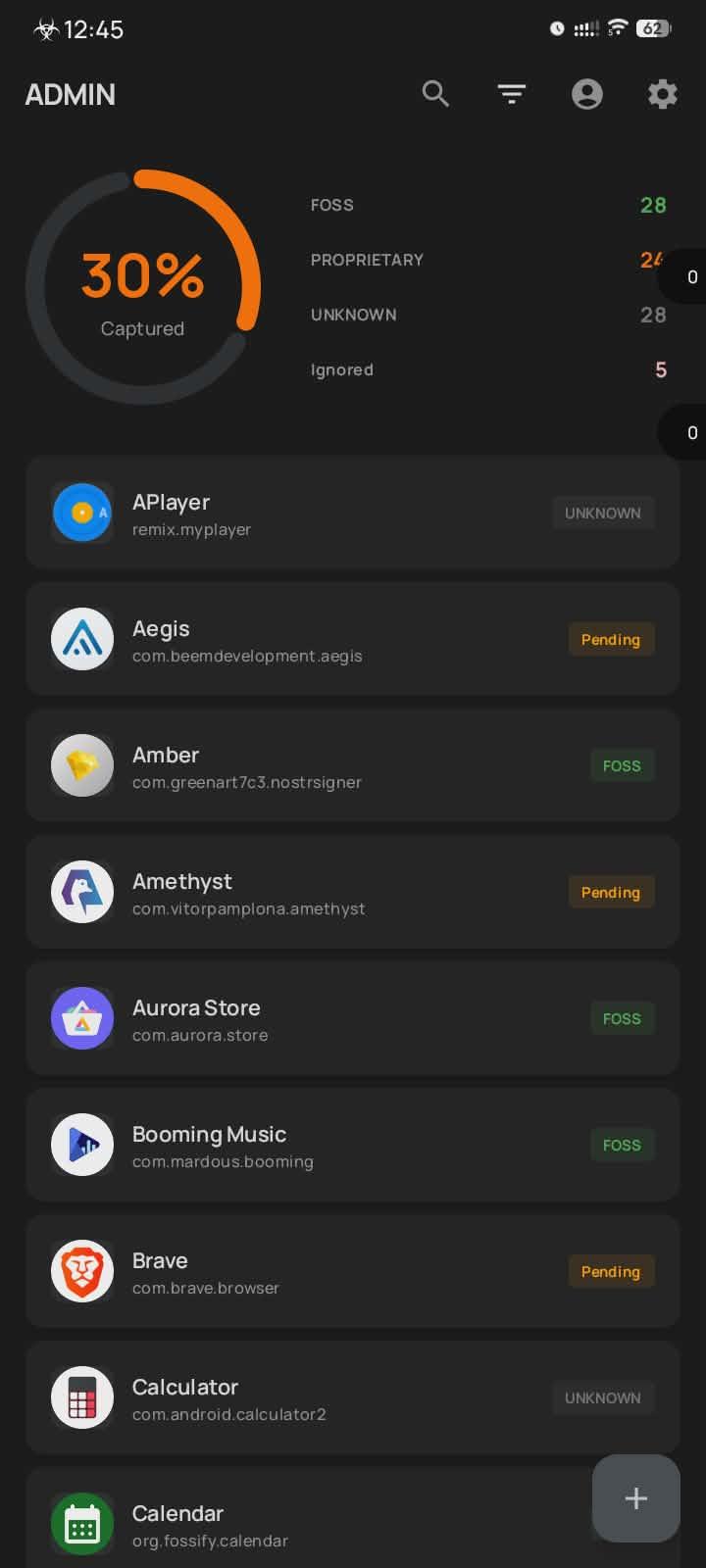Open the Brave browser entry
706x1568 pixels.
tap(353, 1271)
